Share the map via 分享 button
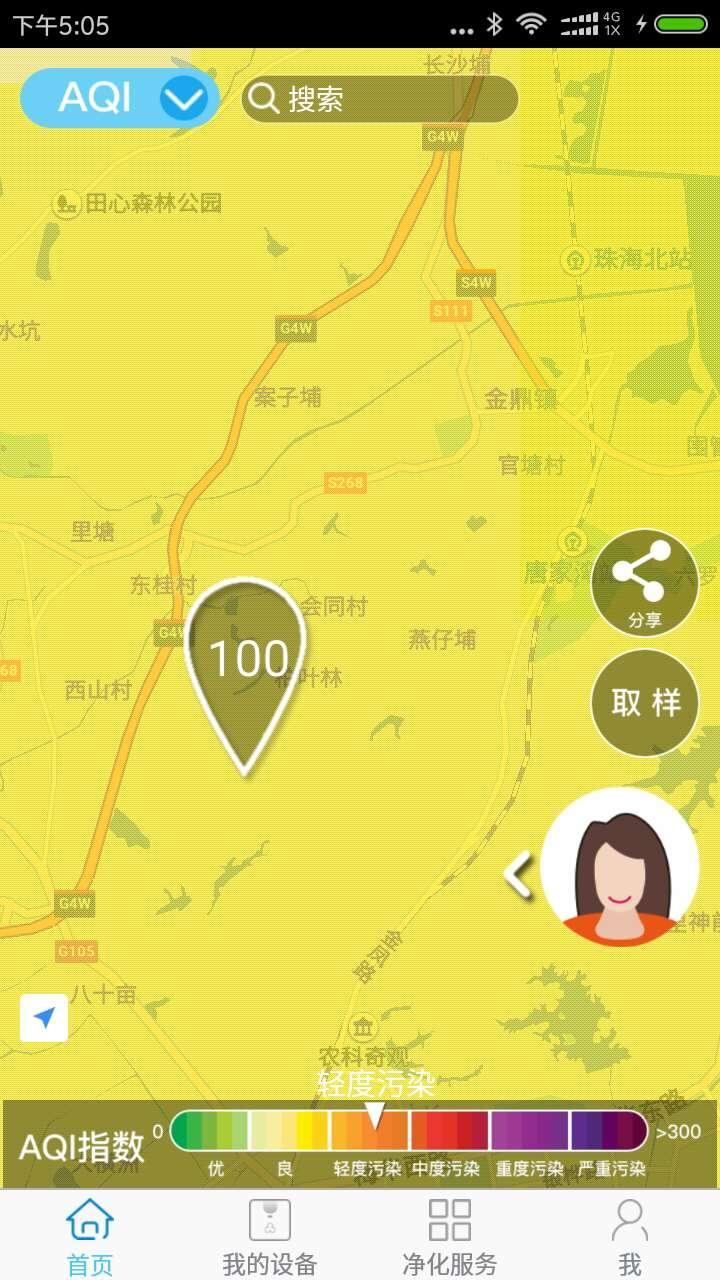This screenshot has width=720, height=1280. point(645,583)
